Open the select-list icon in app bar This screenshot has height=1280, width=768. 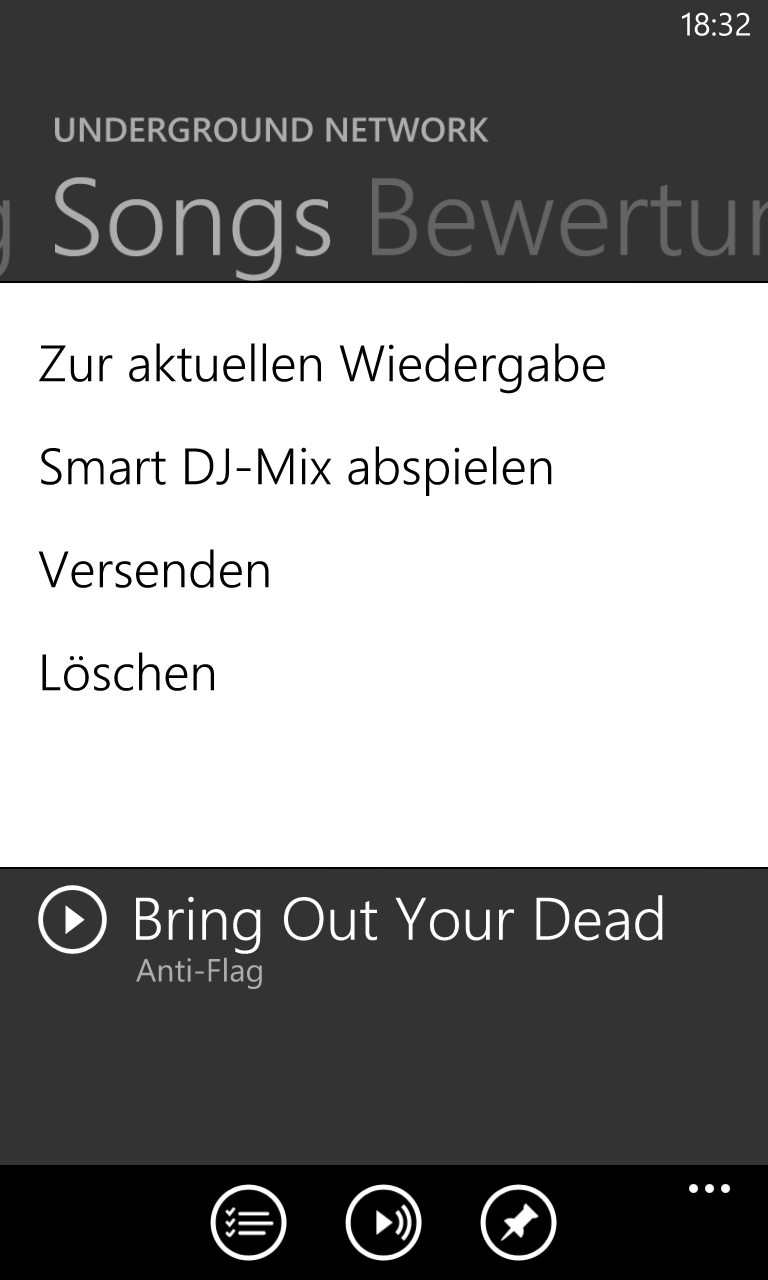[248, 1222]
